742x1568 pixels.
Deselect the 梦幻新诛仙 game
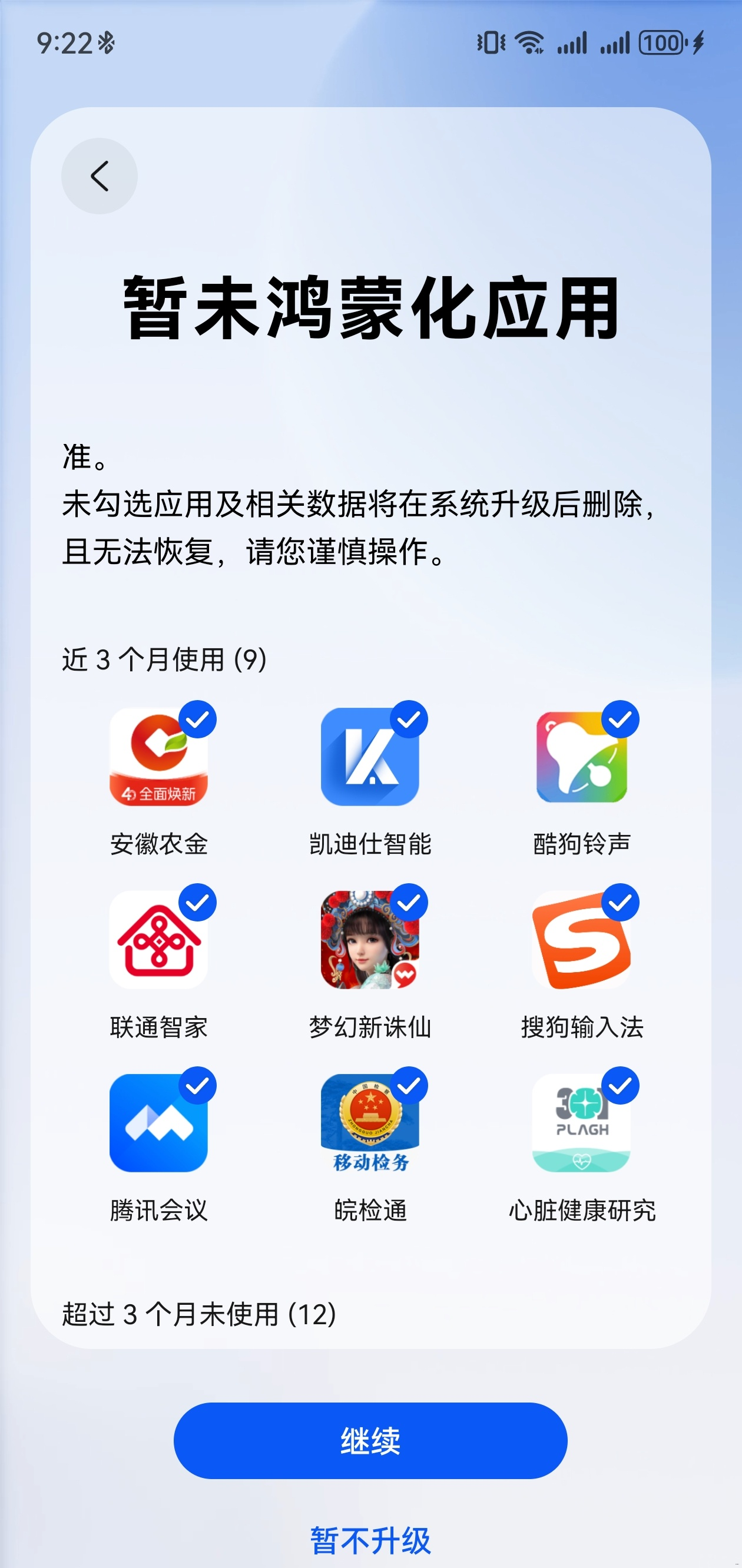click(409, 903)
